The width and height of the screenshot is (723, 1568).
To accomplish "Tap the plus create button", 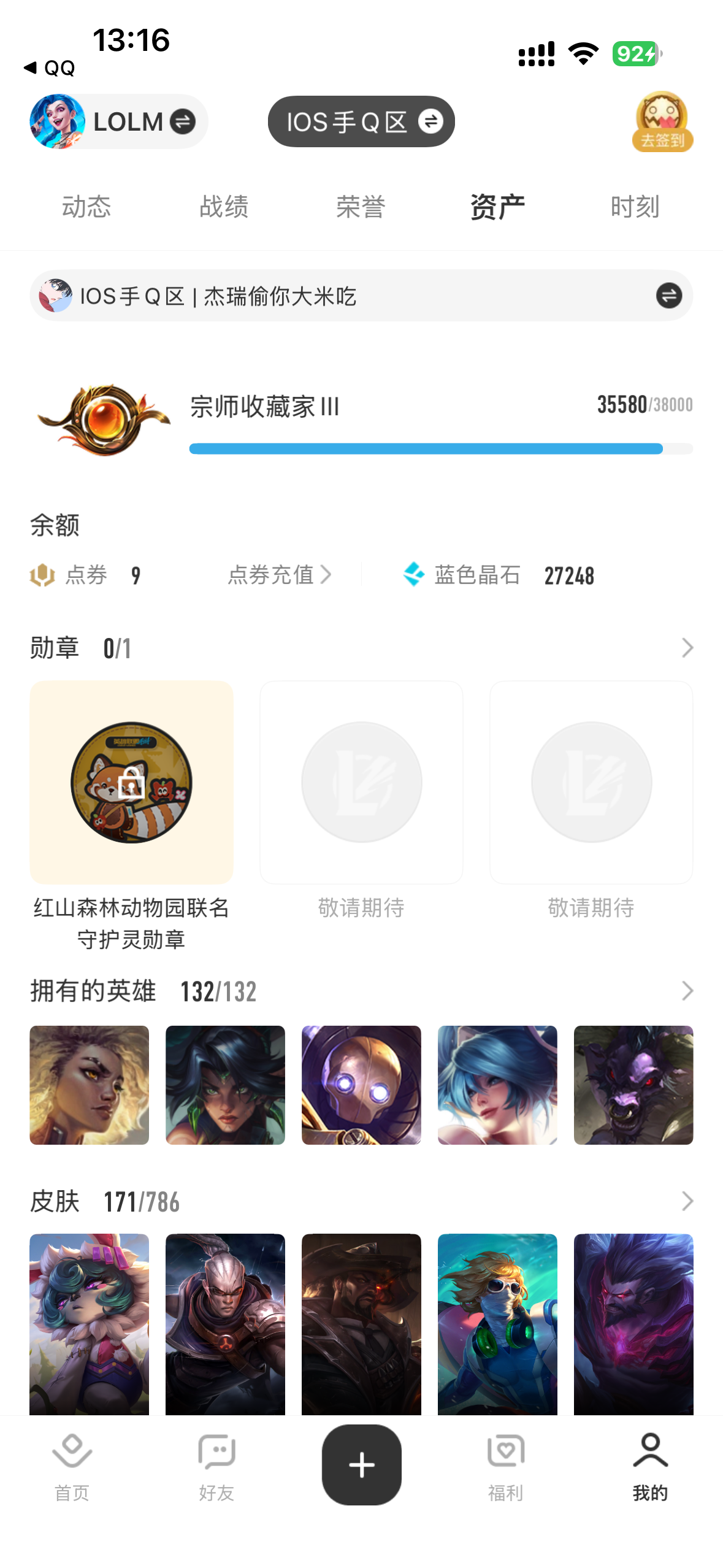I will [361, 1465].
